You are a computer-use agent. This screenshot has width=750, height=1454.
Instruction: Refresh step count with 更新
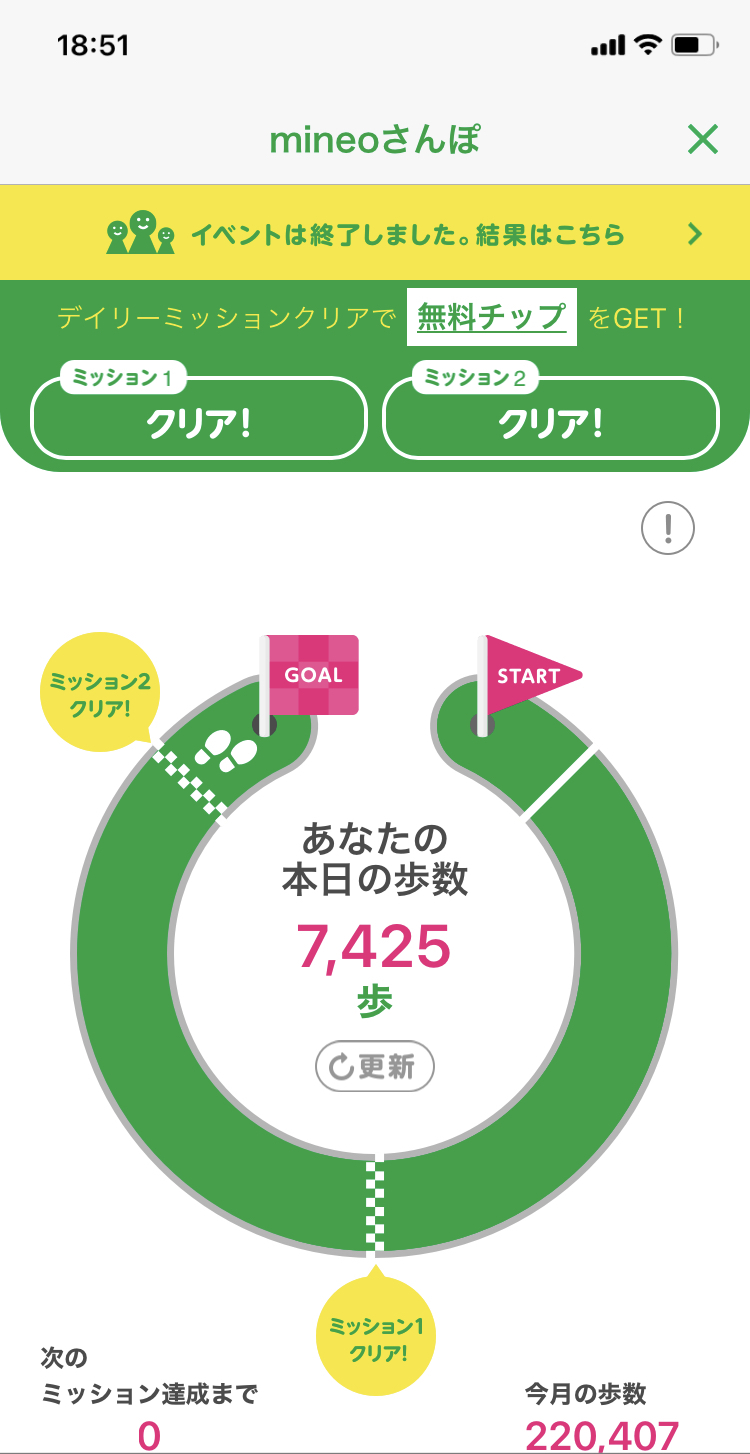[375, 1067]
